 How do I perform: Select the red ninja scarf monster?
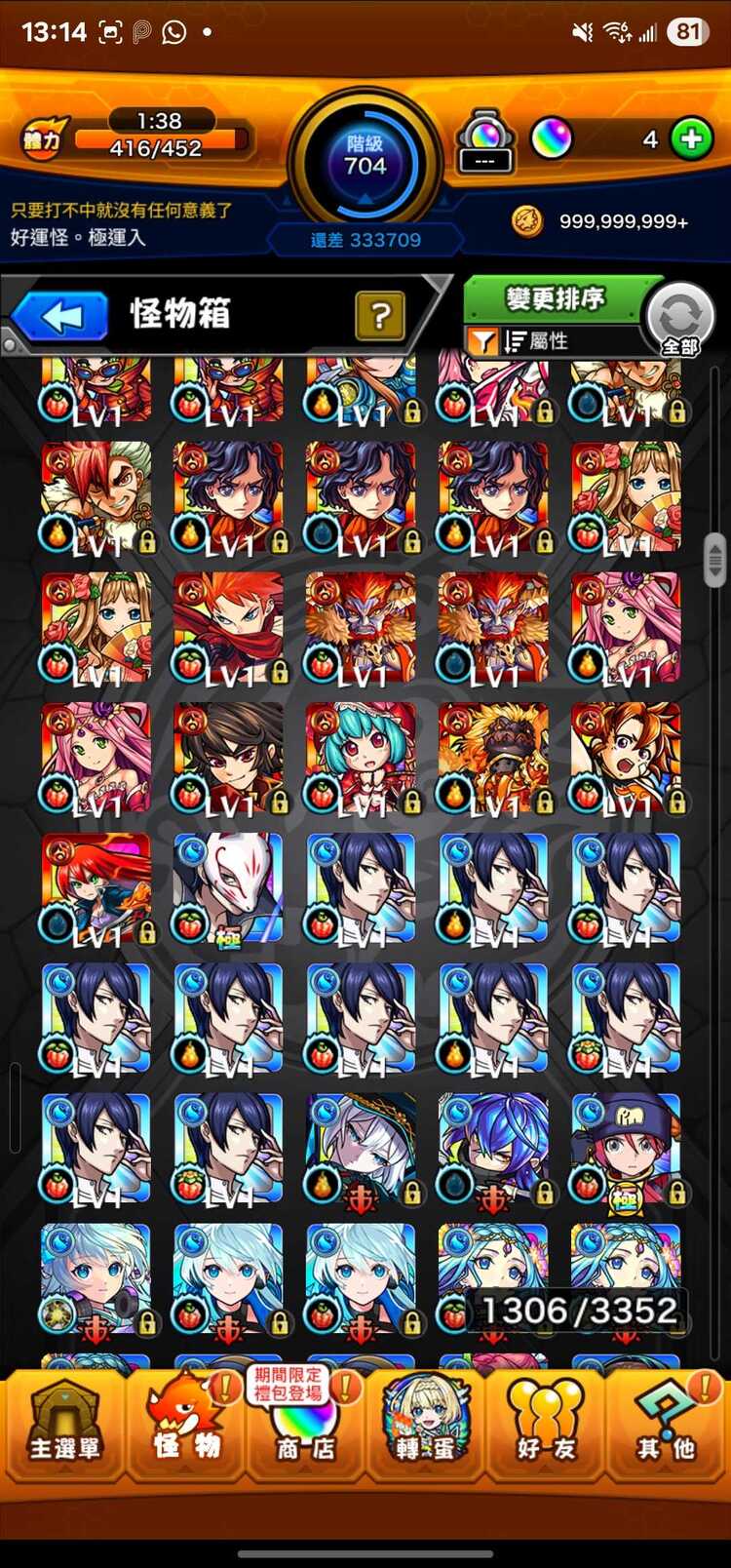click(228, 626)
